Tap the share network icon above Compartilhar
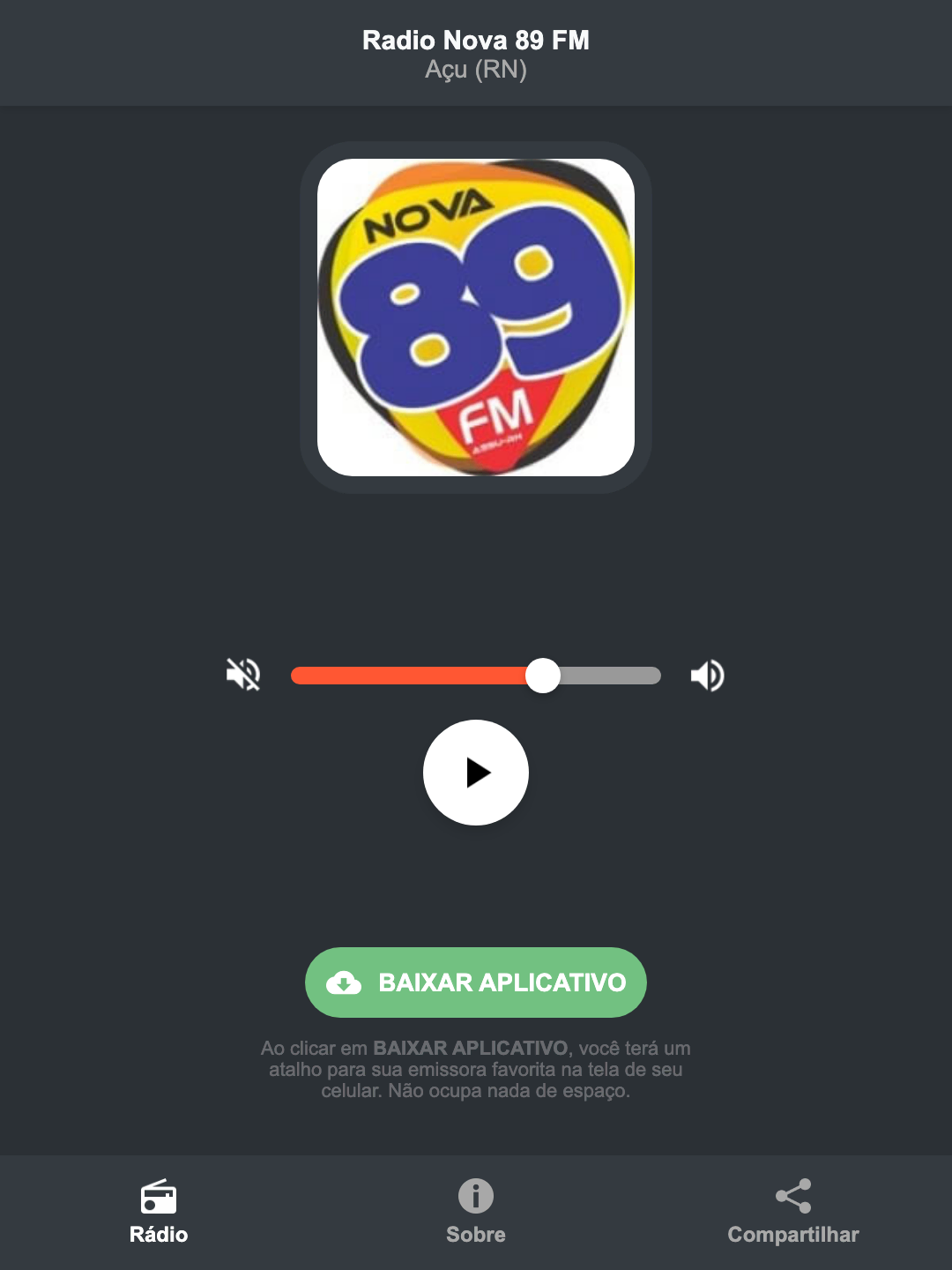The image size is (952, 1270). pos(792,1196)
